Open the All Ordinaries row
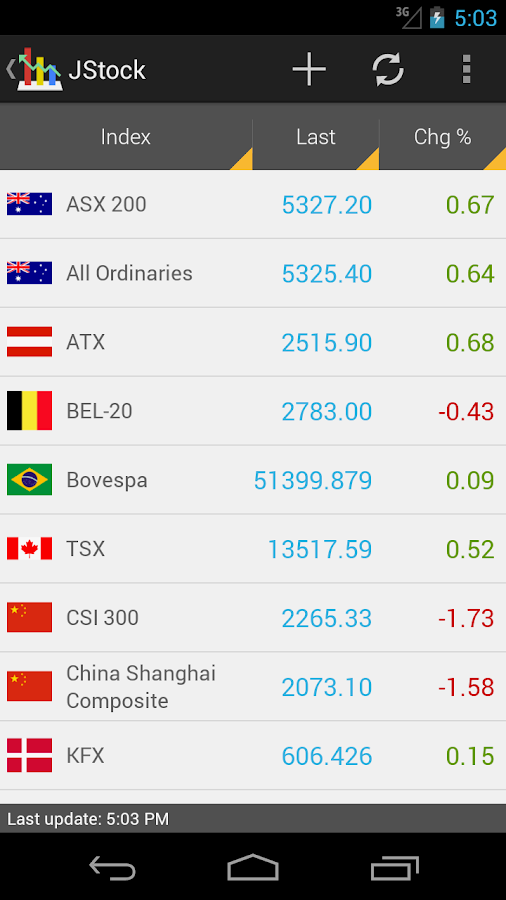Image resolution: width=506 pixels, height=900 pixels. tap(253, 273)
